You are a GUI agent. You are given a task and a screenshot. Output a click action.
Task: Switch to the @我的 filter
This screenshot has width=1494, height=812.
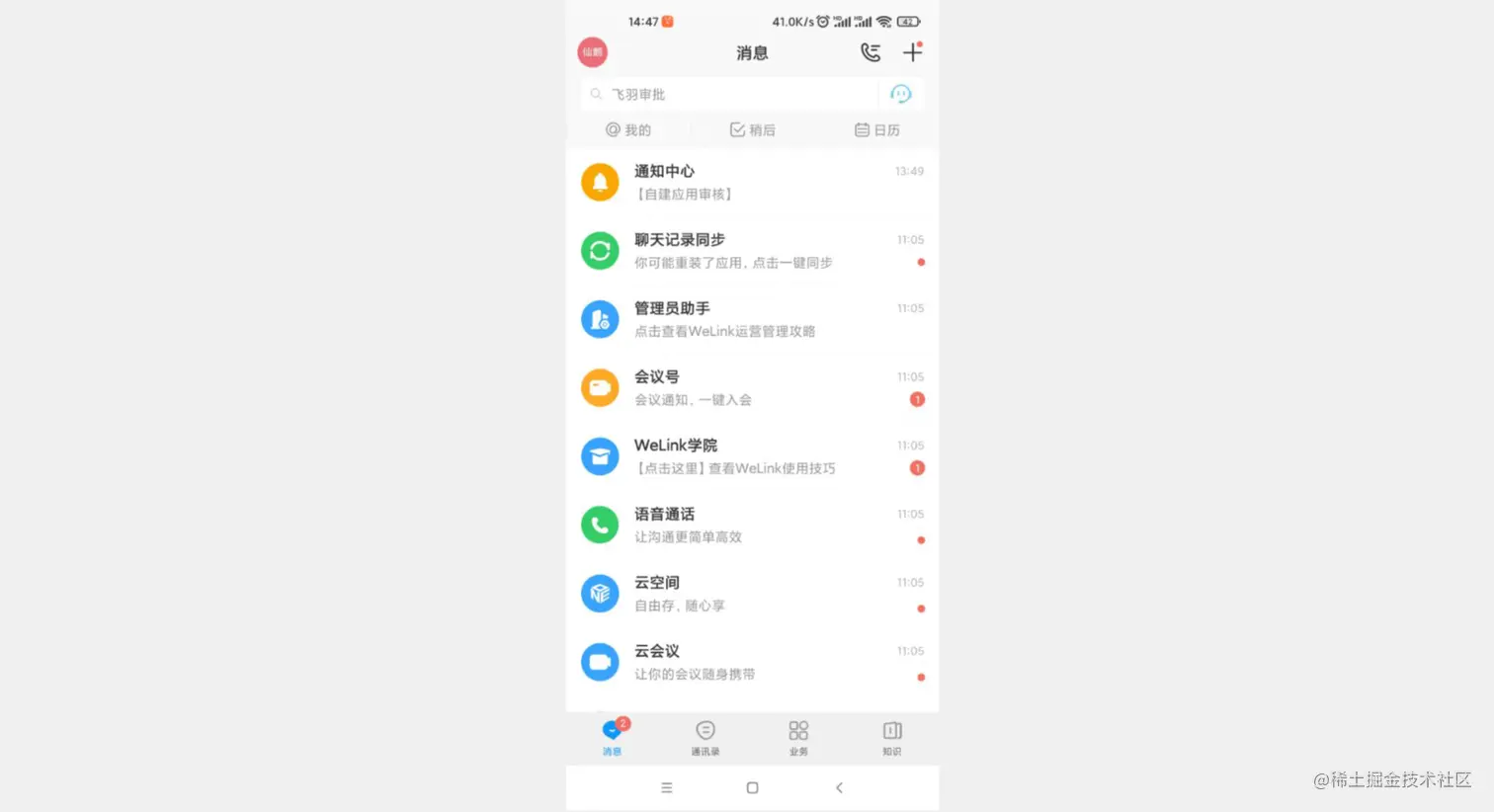coord(628,129)
